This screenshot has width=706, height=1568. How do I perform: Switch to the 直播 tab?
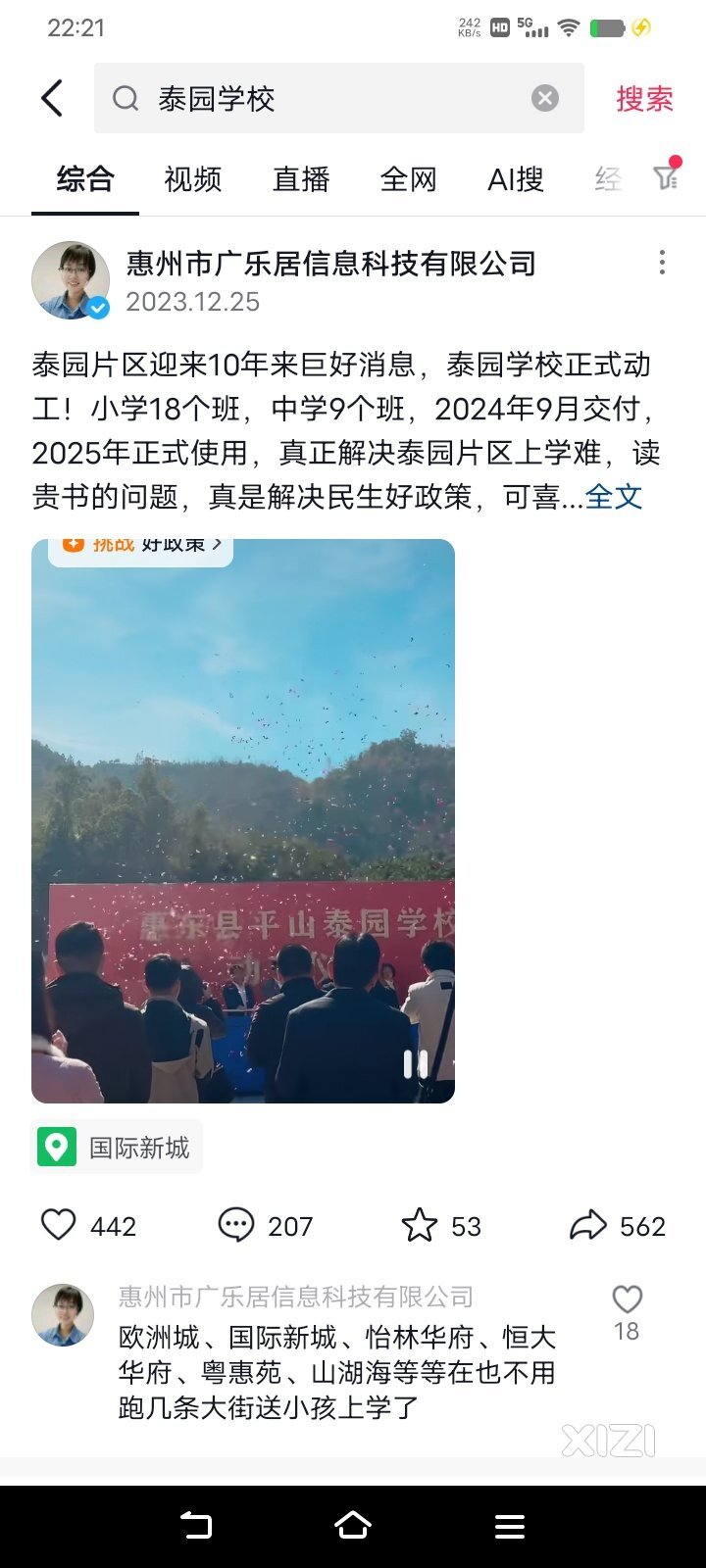pyautogui.click(x=301, y=179)
